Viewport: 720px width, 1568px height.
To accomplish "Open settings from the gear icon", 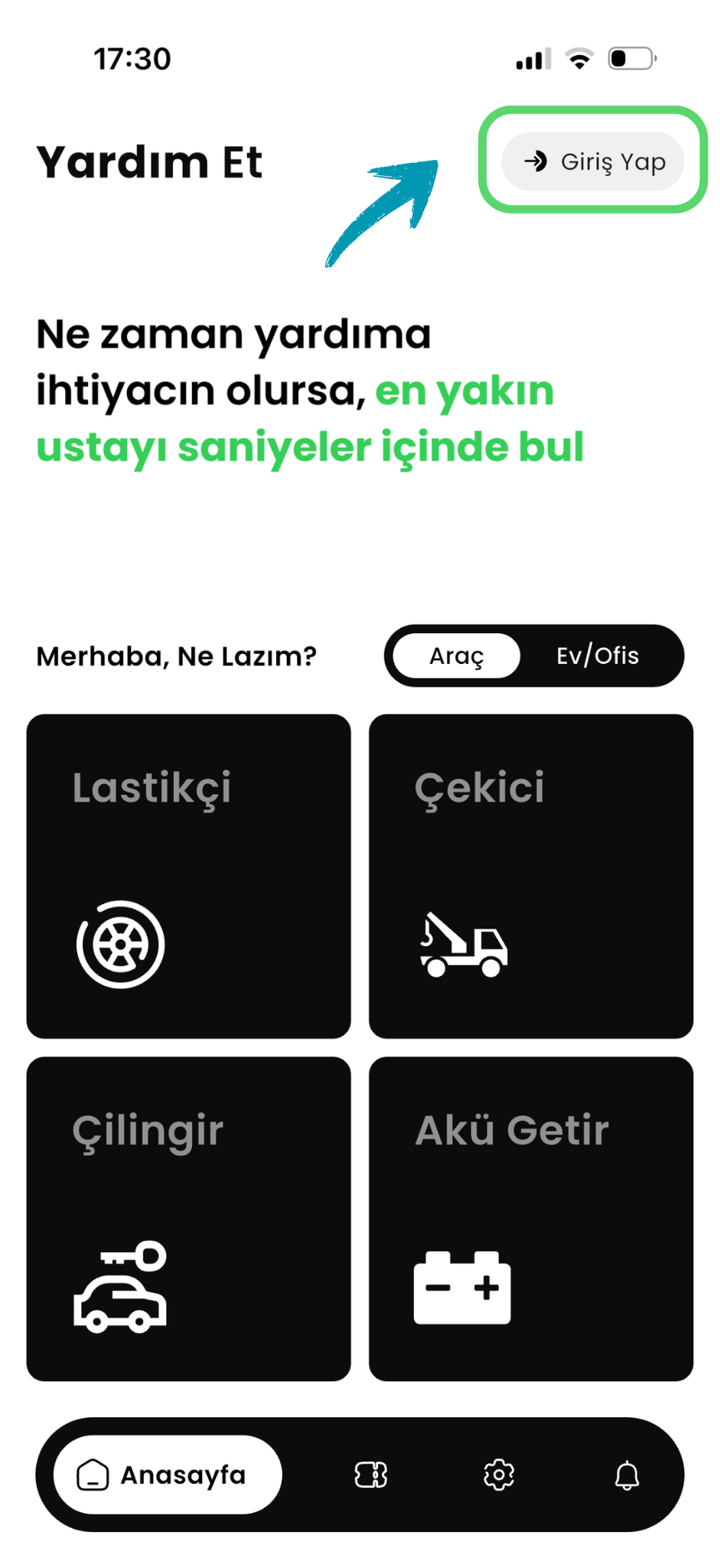I will (499, 1475).
